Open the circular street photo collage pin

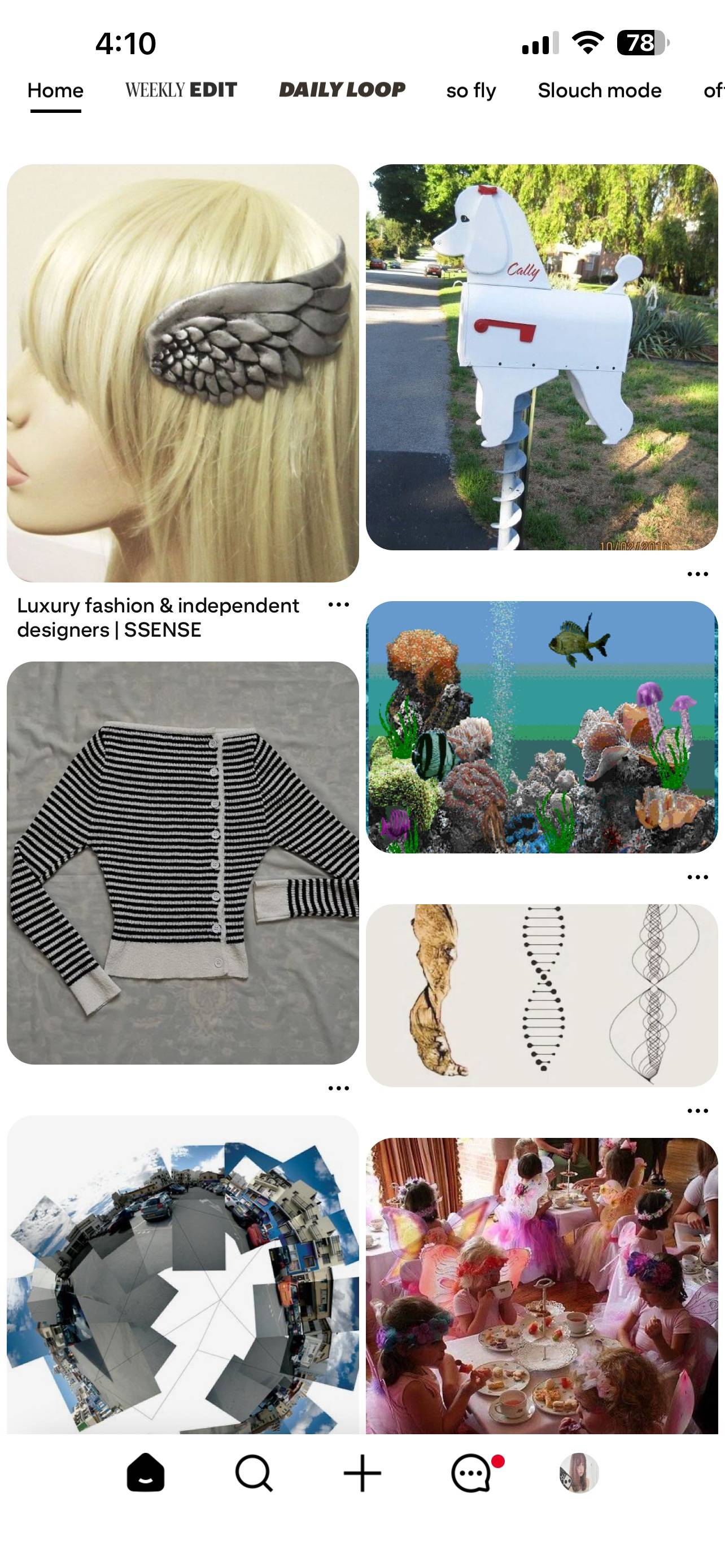pyautogui.click(x=182, y=1274)
